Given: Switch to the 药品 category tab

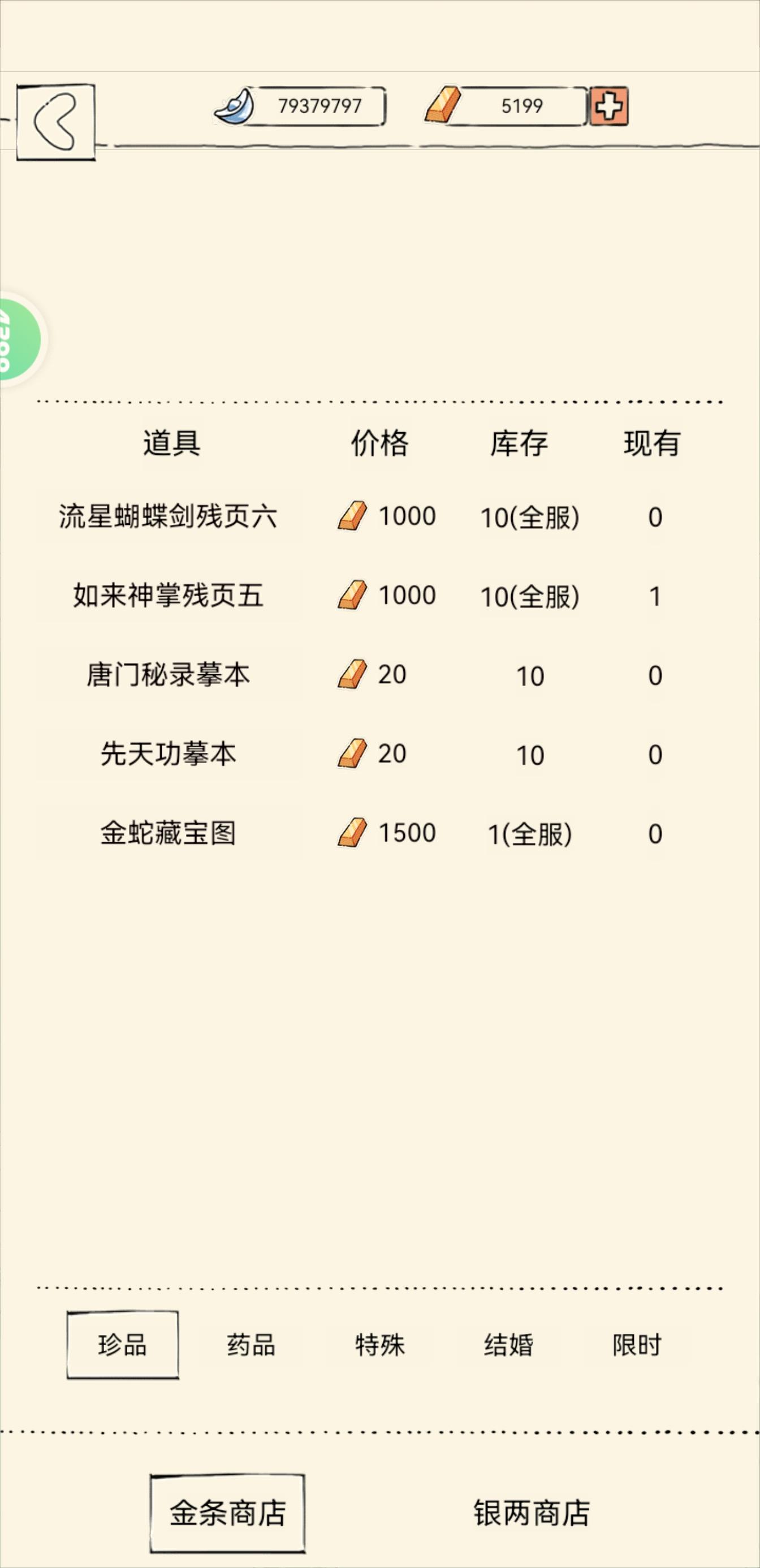Looking at the screenshot, I should pos(251,1345).
